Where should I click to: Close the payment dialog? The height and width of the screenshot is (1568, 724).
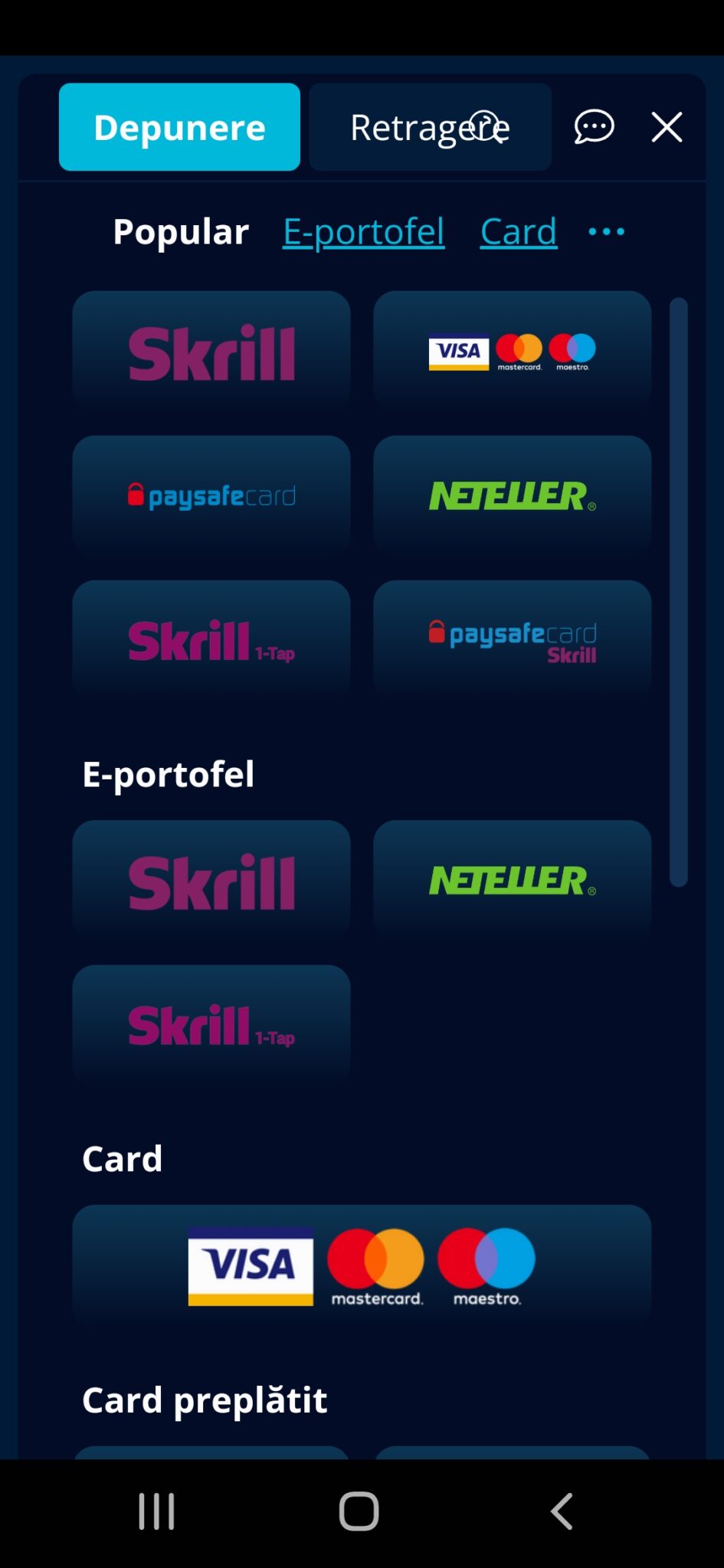point(667,127)
